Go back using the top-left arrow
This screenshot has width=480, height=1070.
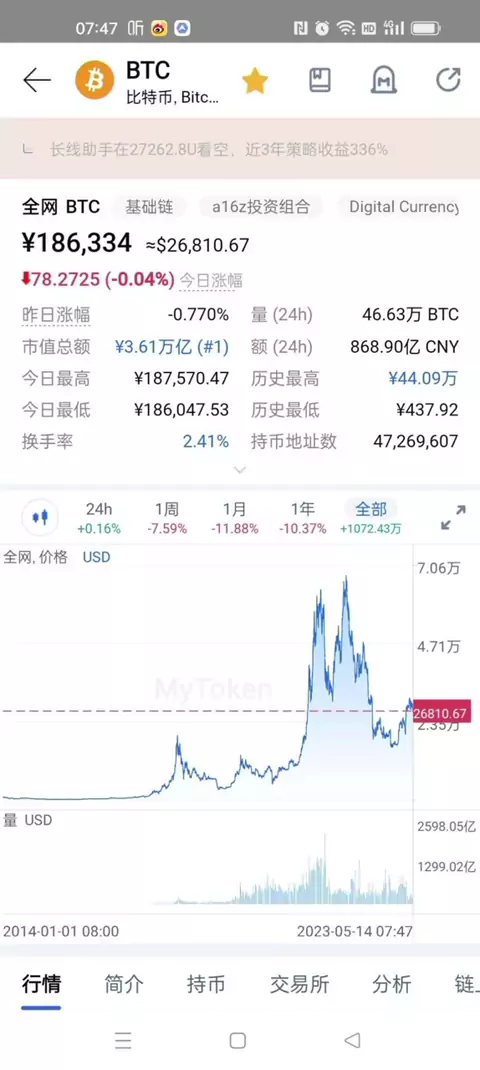click(37, 81)
